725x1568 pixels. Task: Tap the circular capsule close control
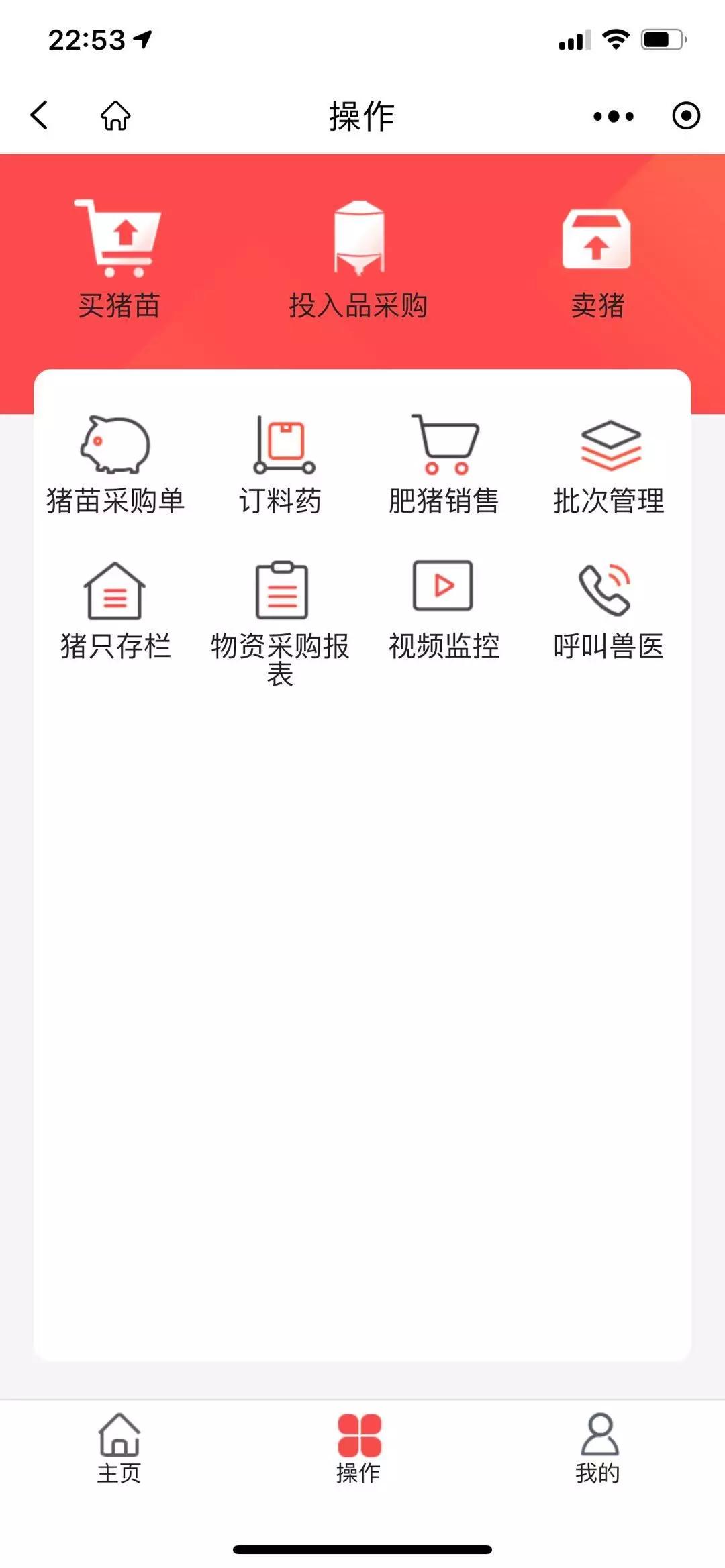pos(686,115)
